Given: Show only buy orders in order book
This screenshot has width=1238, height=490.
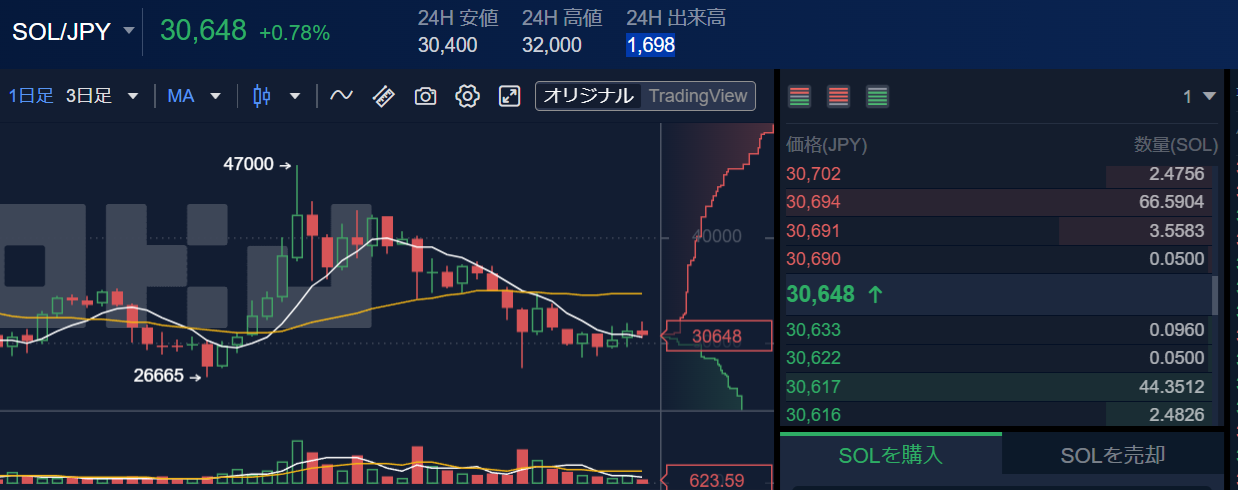Looking at the screenshot, I should tap(877, 97).
